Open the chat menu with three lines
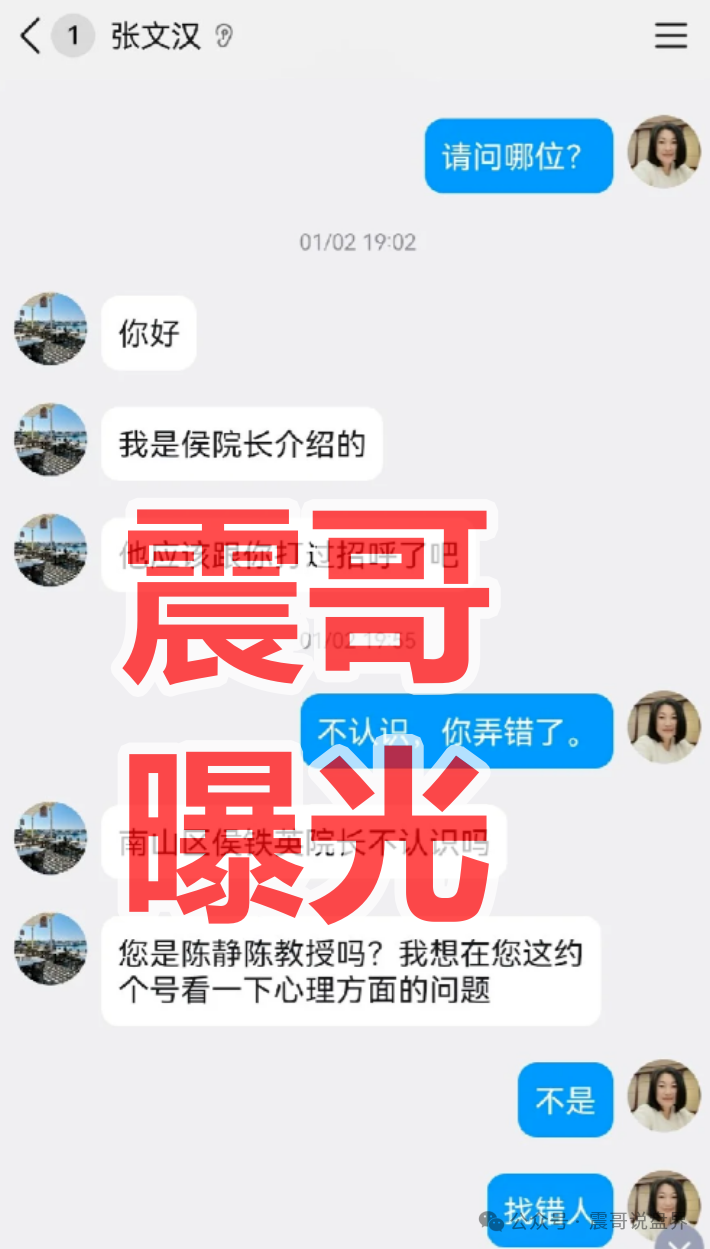The width and height of the screenshot is (710, 1249). (x=671, y=37)
